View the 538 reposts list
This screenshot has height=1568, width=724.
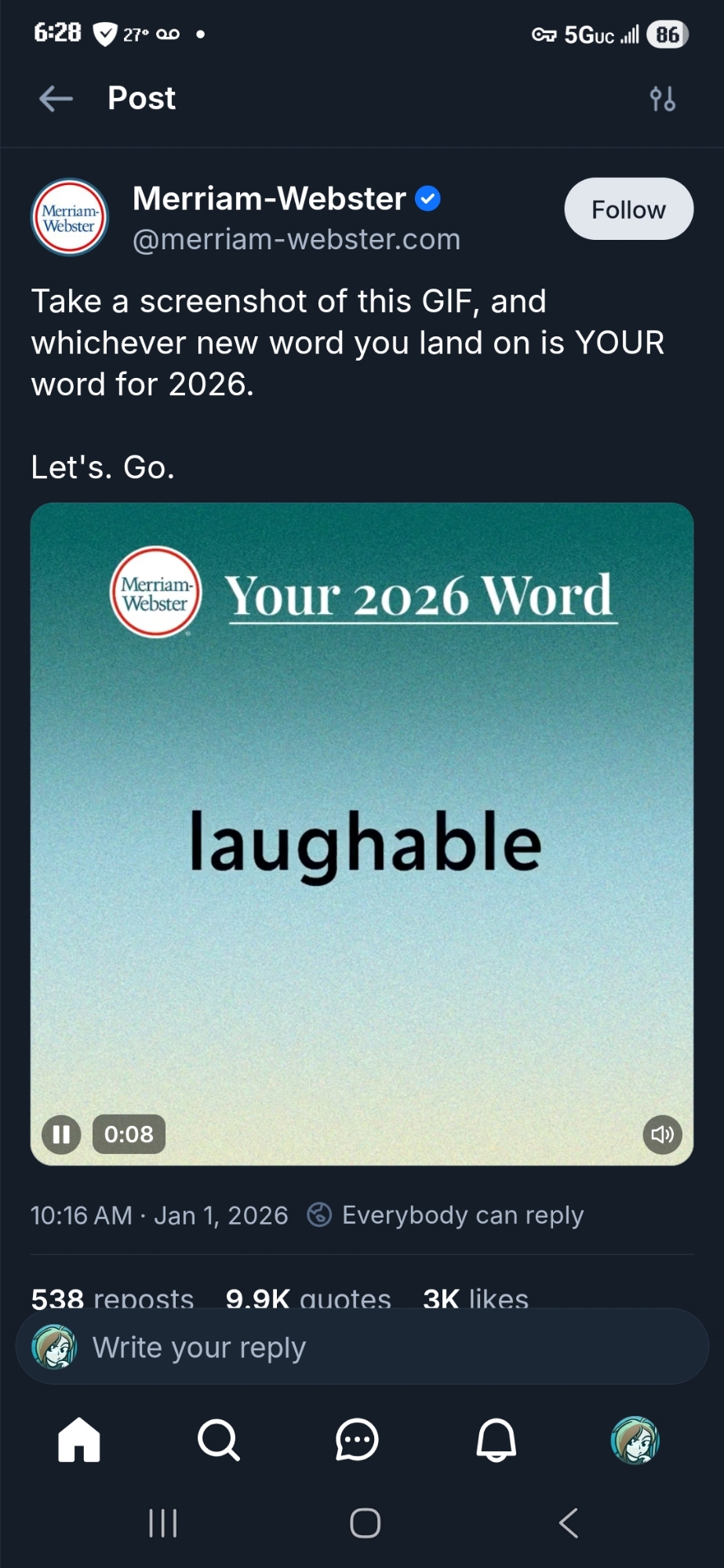[112, 1298]
